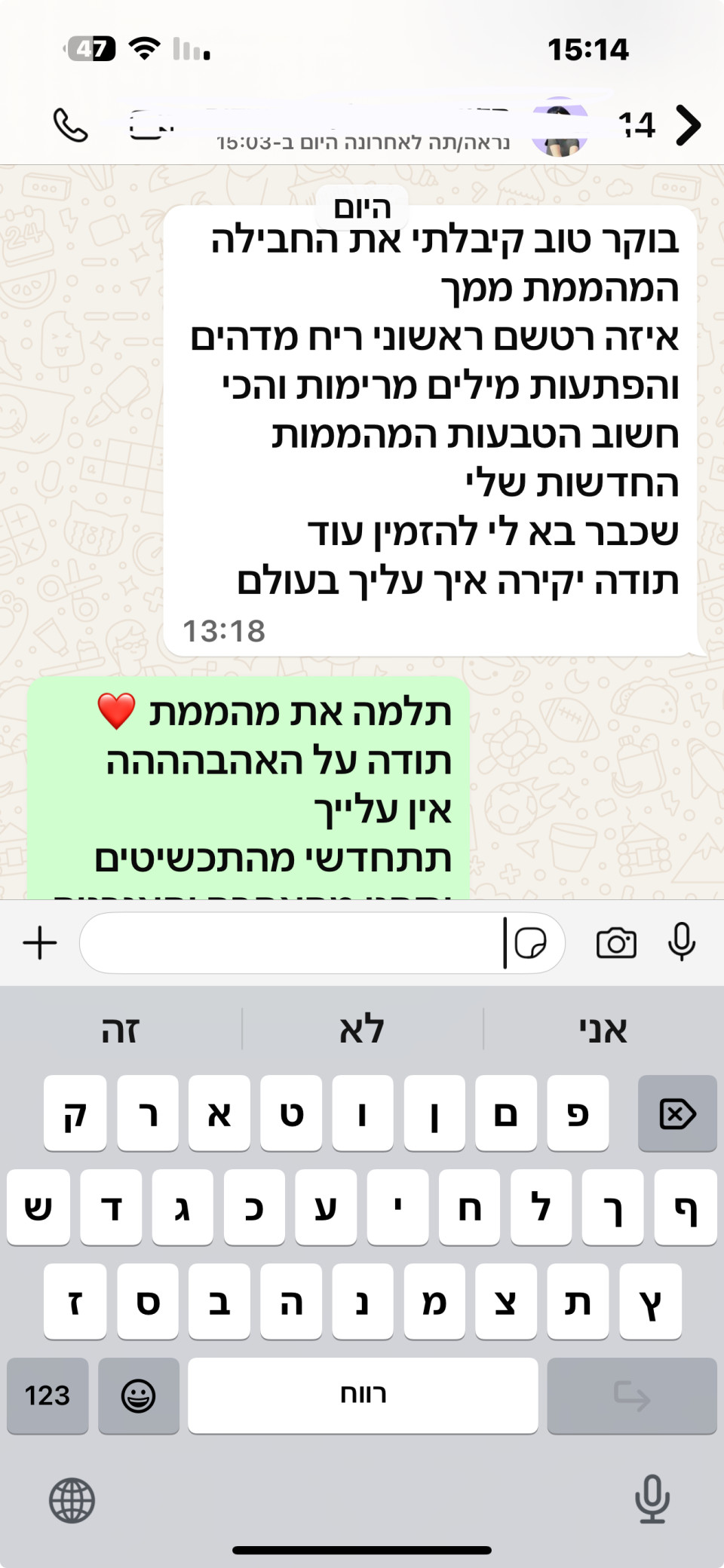Tap the רווח space bar
This screenshot has width=724, height=1568.
(363, 1395)
